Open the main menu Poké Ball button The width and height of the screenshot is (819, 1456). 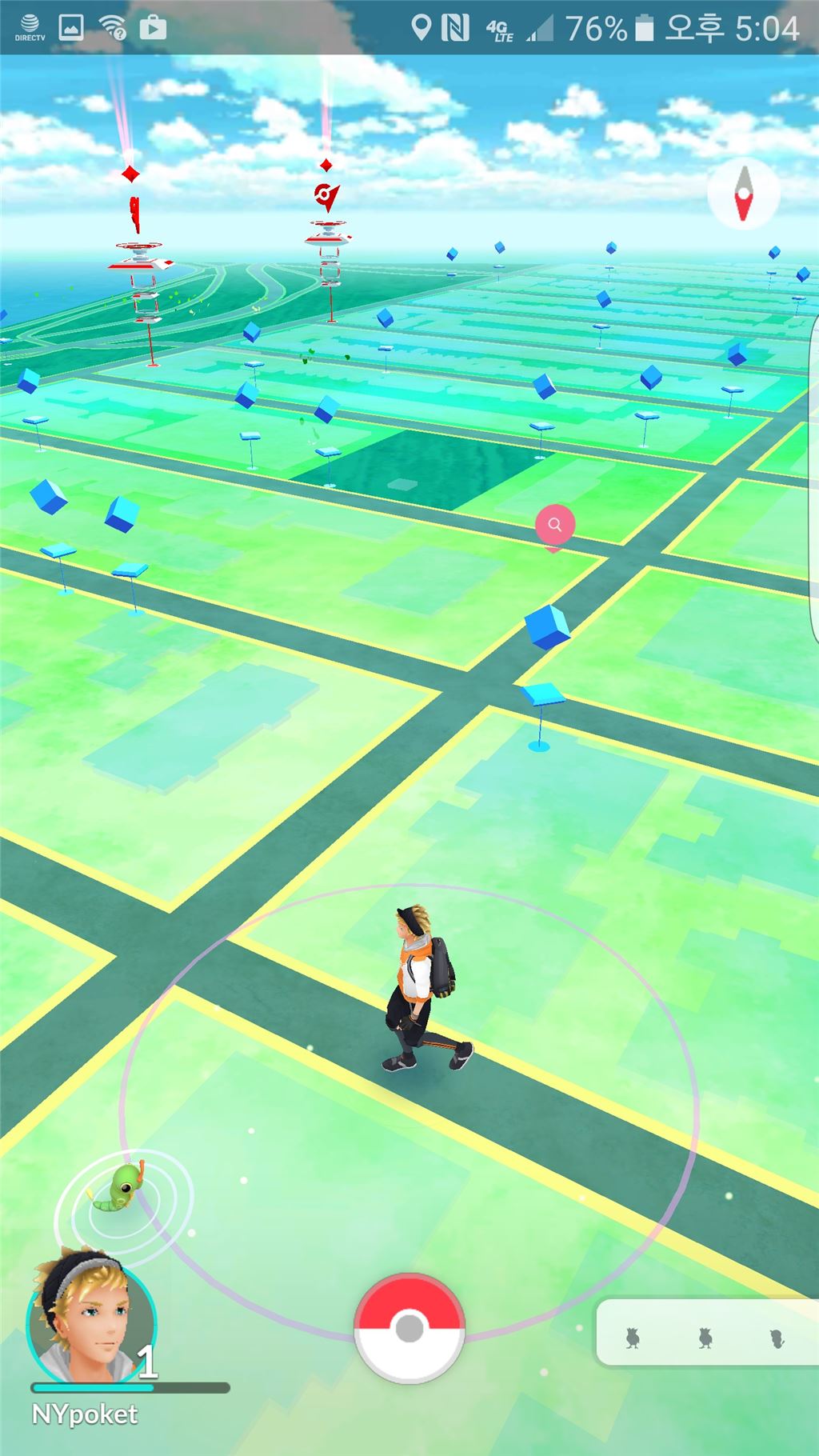[x=409, y=1328]
